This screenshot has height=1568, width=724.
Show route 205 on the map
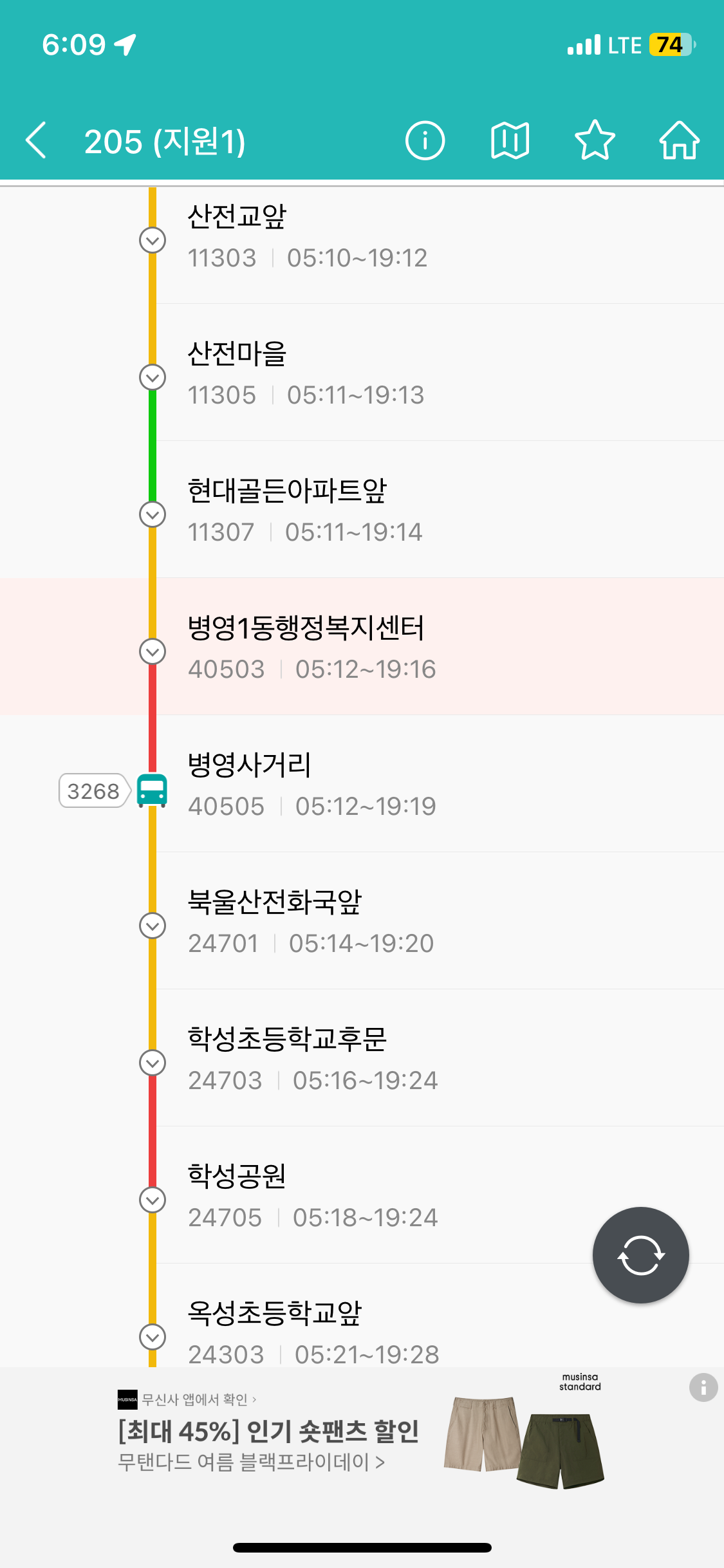(510, 140)
